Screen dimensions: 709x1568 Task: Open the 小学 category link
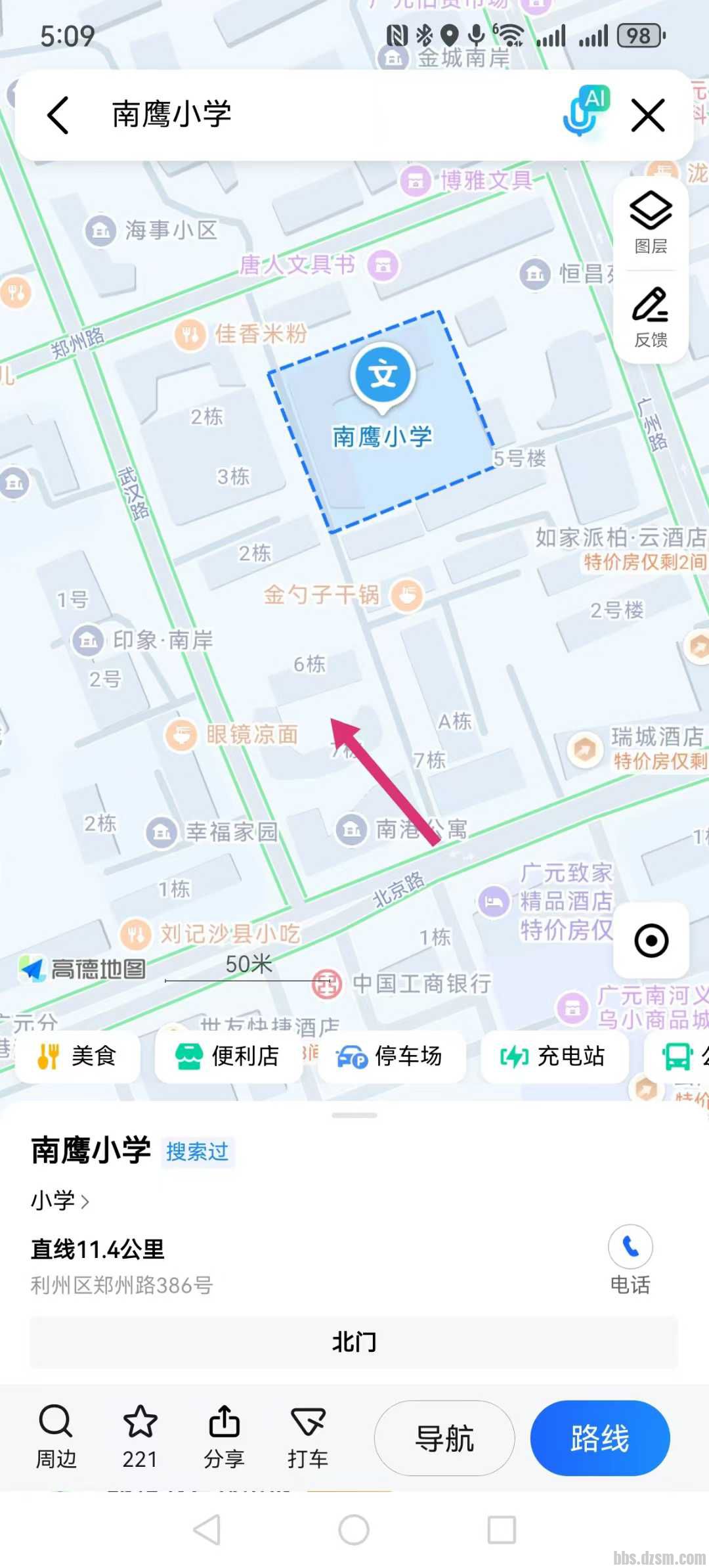(59, 1201)
